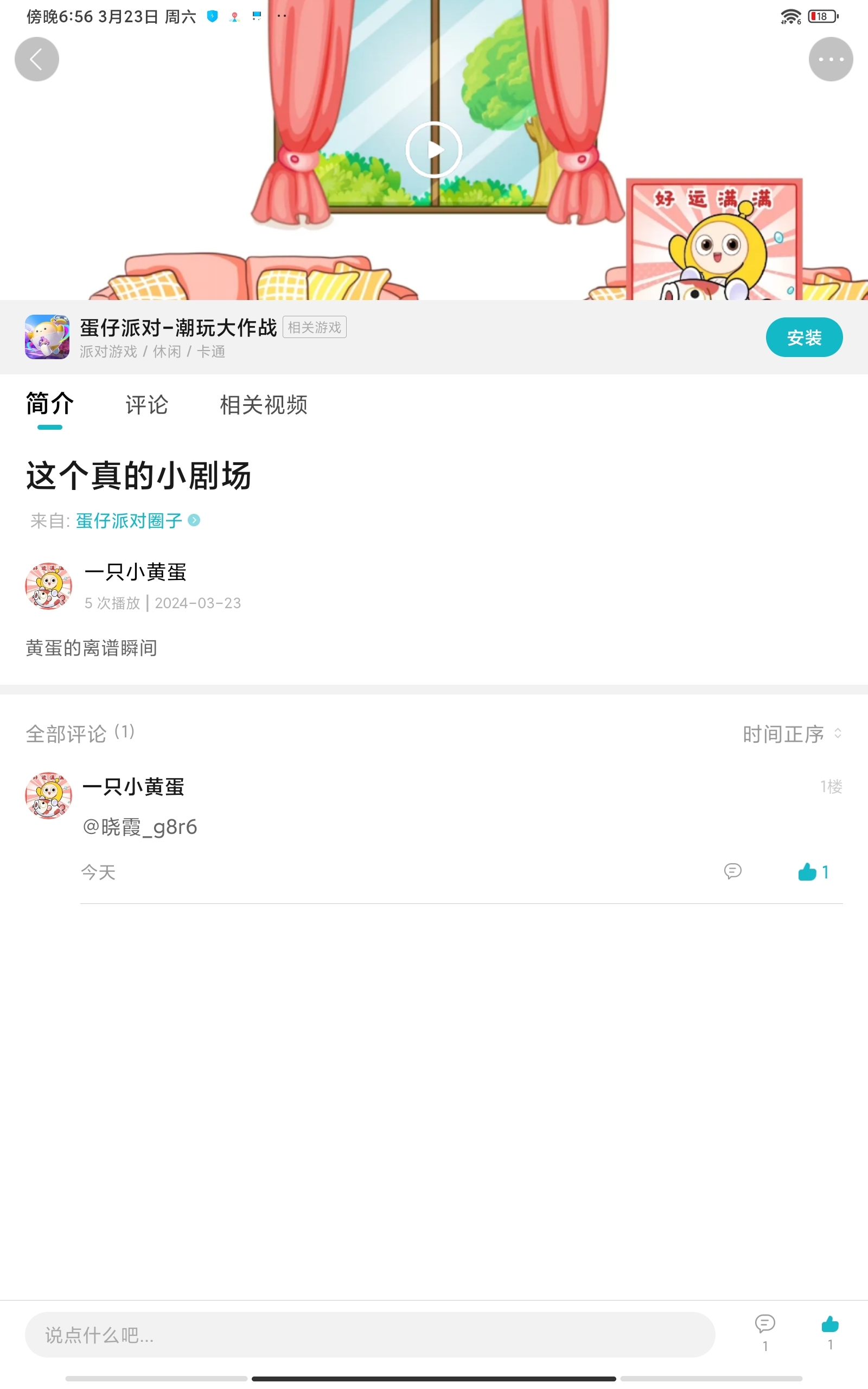Image resolution: width=868 pixels, height=1389 pixels.
Task: Open the 蛋仔派对-潮玩大作战 game page
Action: [178, 328]
